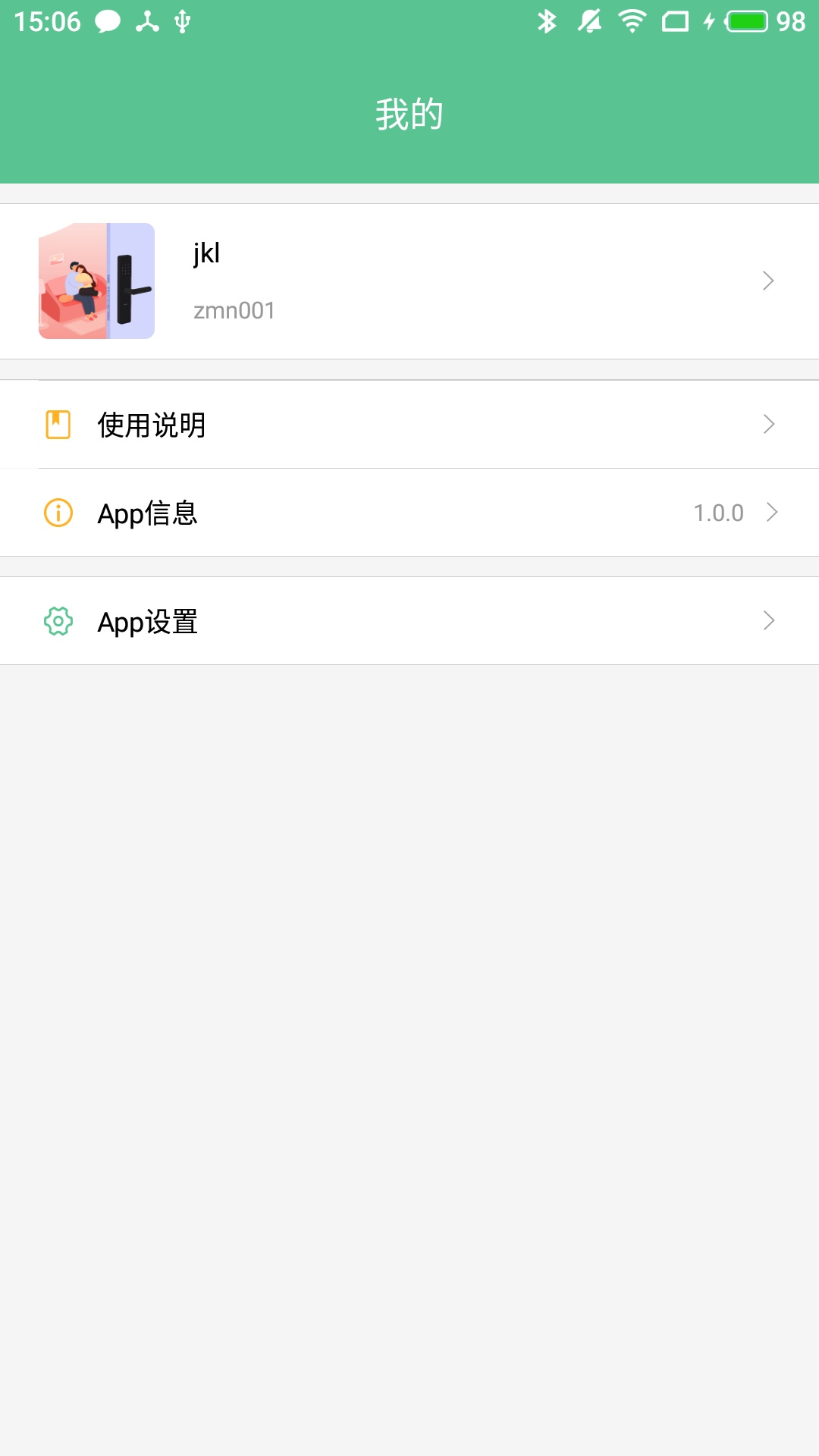Click the orange usage instructions bookmark icon

pyautogui.click(x=59, y=423)
